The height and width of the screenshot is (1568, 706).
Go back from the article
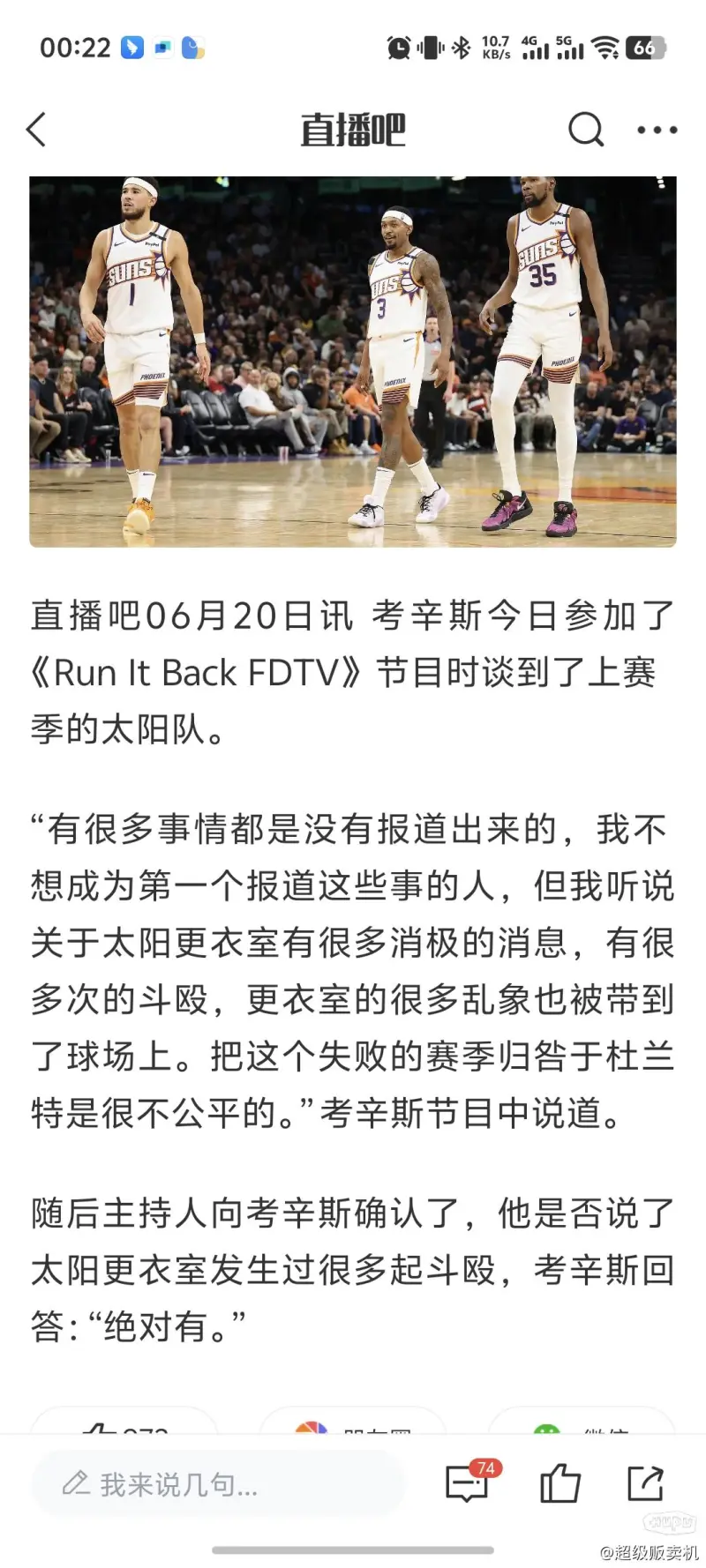36,131
